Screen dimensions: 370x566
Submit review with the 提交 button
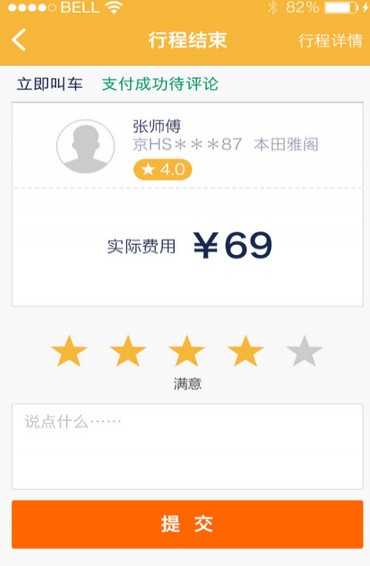187,524
